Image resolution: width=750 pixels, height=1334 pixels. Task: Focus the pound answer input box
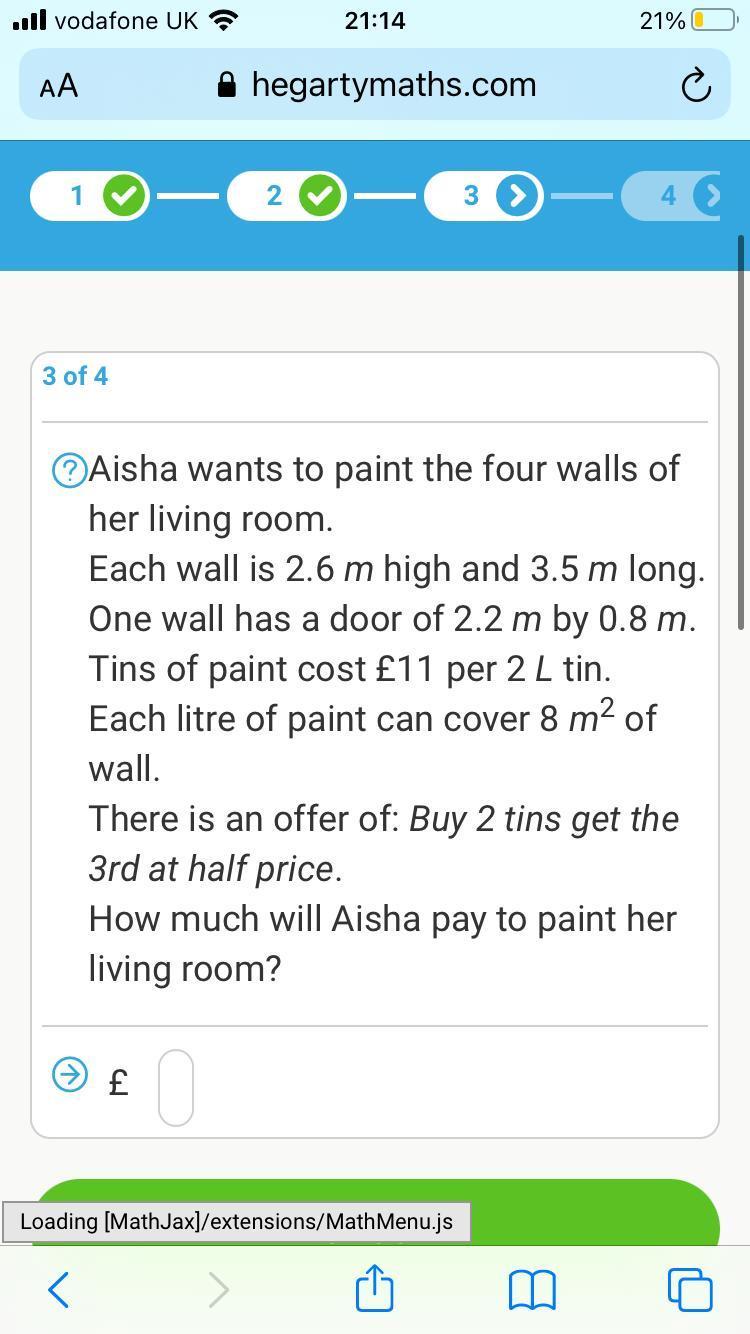(x=176, y=1087)
